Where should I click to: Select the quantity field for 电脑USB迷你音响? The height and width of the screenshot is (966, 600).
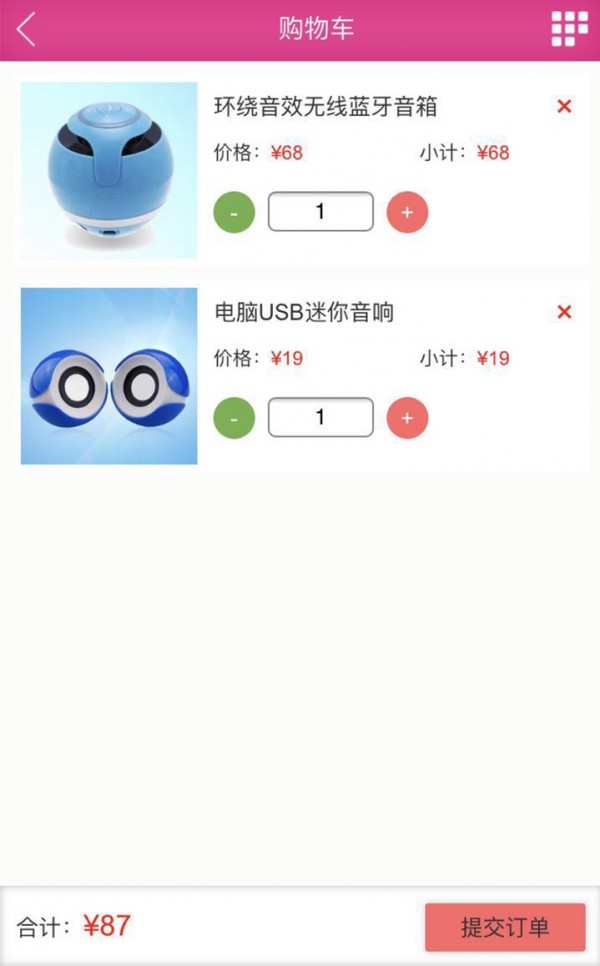pos(320,418)
